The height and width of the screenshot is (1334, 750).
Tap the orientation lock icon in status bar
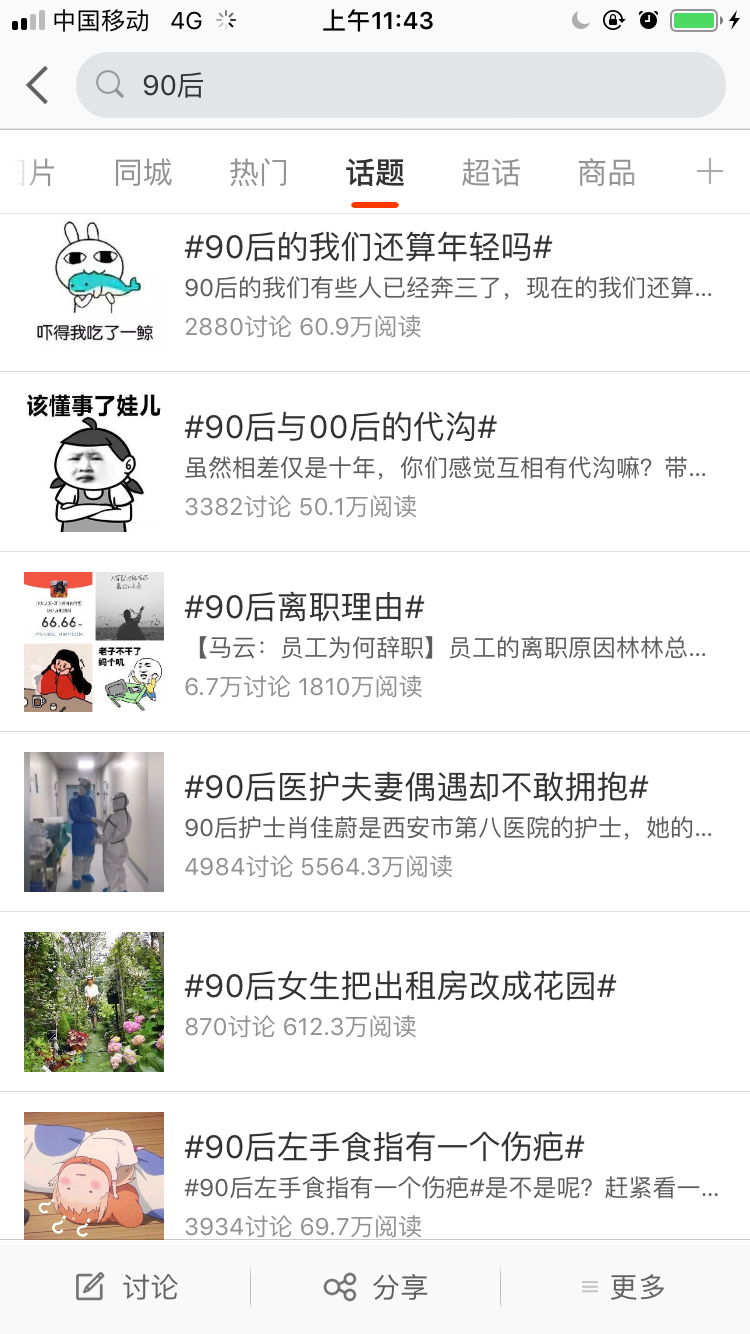[613, 18]
